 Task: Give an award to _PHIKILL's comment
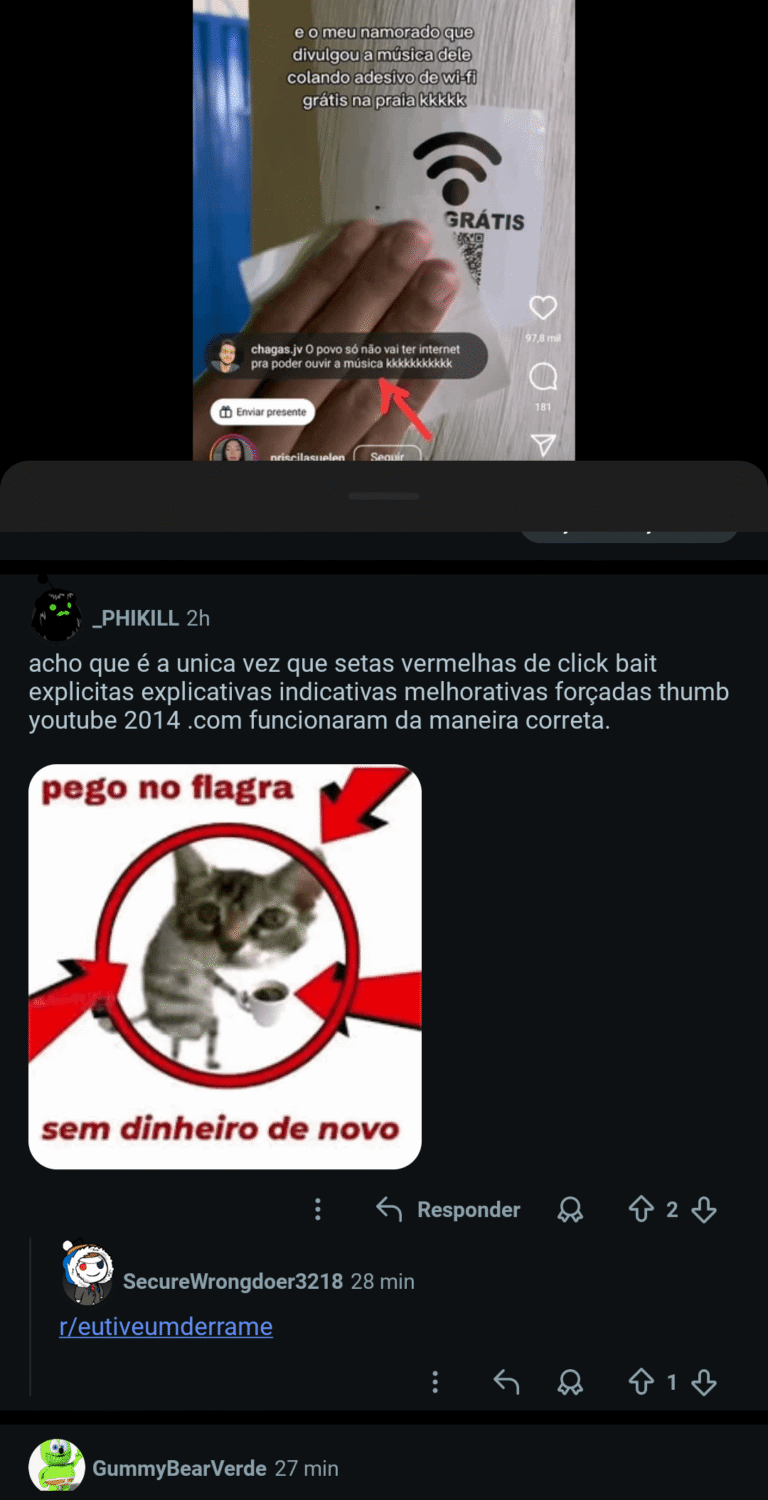(x=570, y=1210)
